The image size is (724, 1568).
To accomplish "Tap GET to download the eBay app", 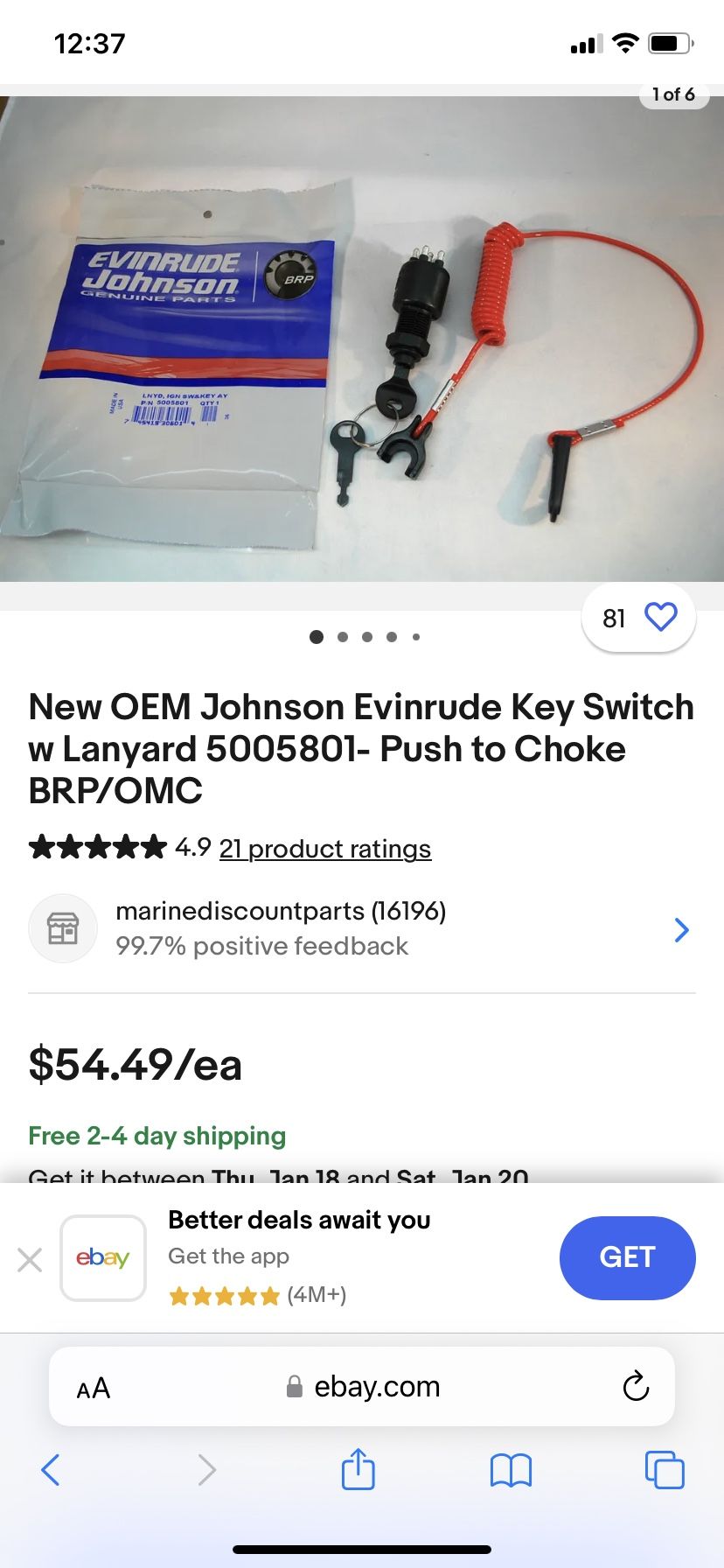I will 627,1257.
